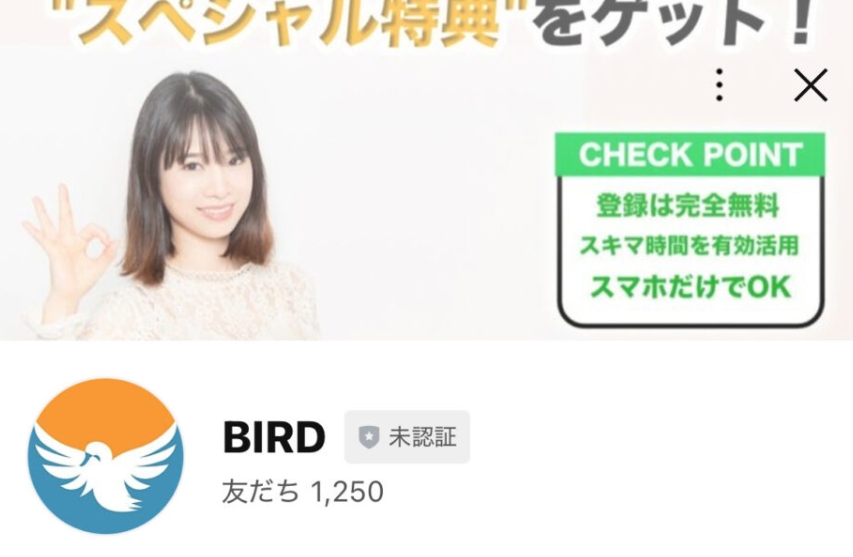853x557 pixels.
Task: Tap the 未認証 account badge
Action: (x=407, y=437)
